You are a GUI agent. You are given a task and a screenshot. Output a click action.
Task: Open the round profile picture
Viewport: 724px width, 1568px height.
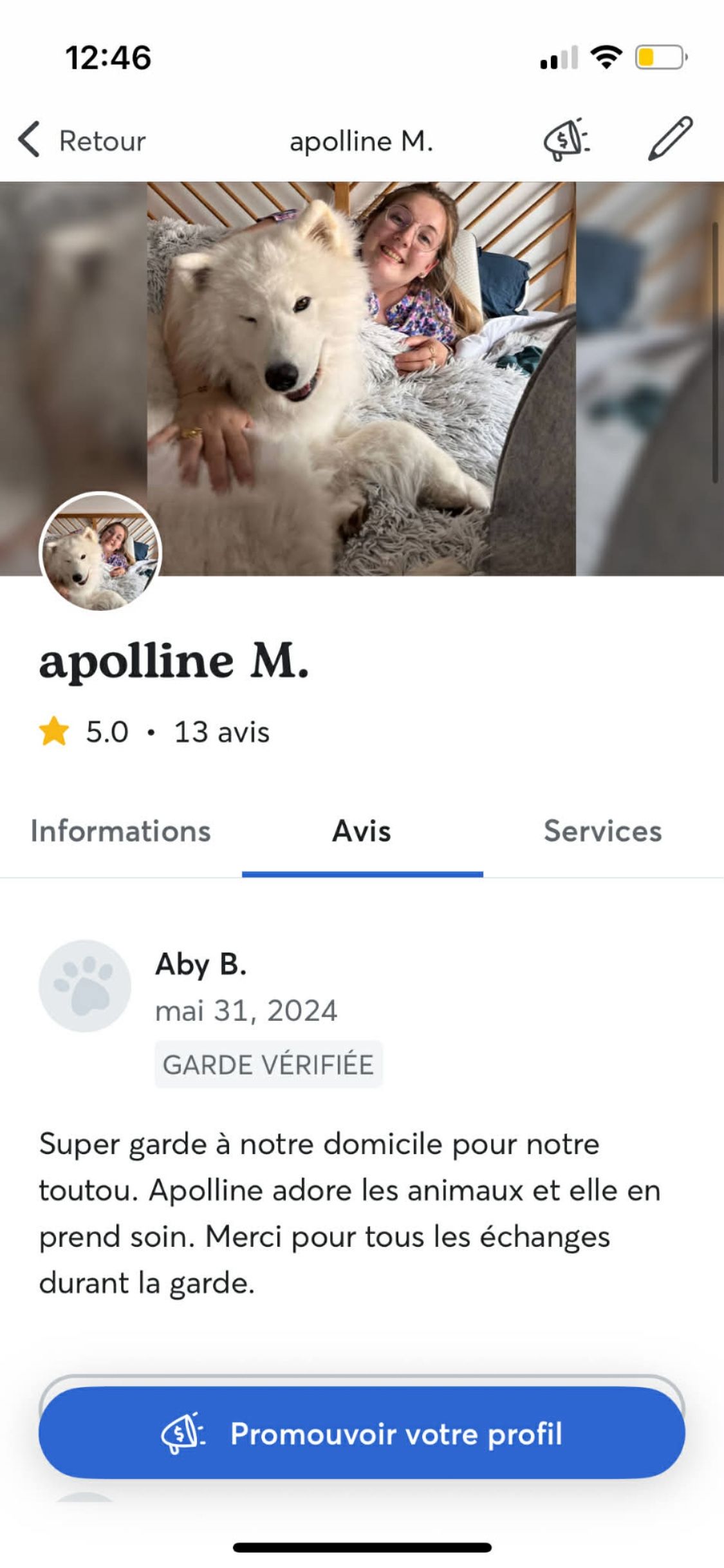pos(100,552)
